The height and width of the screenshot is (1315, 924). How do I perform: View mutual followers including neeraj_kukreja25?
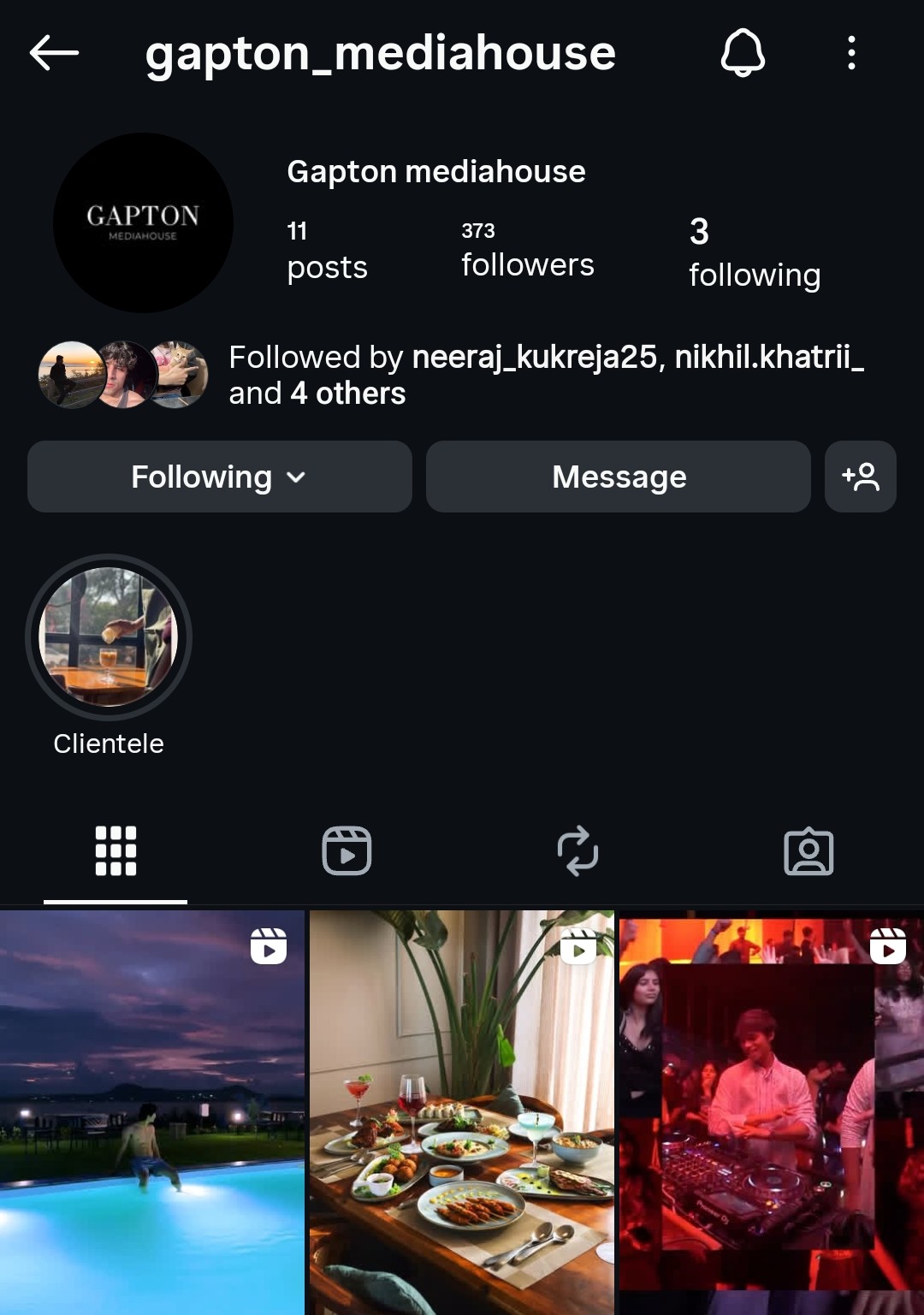(x=546, y=375)
